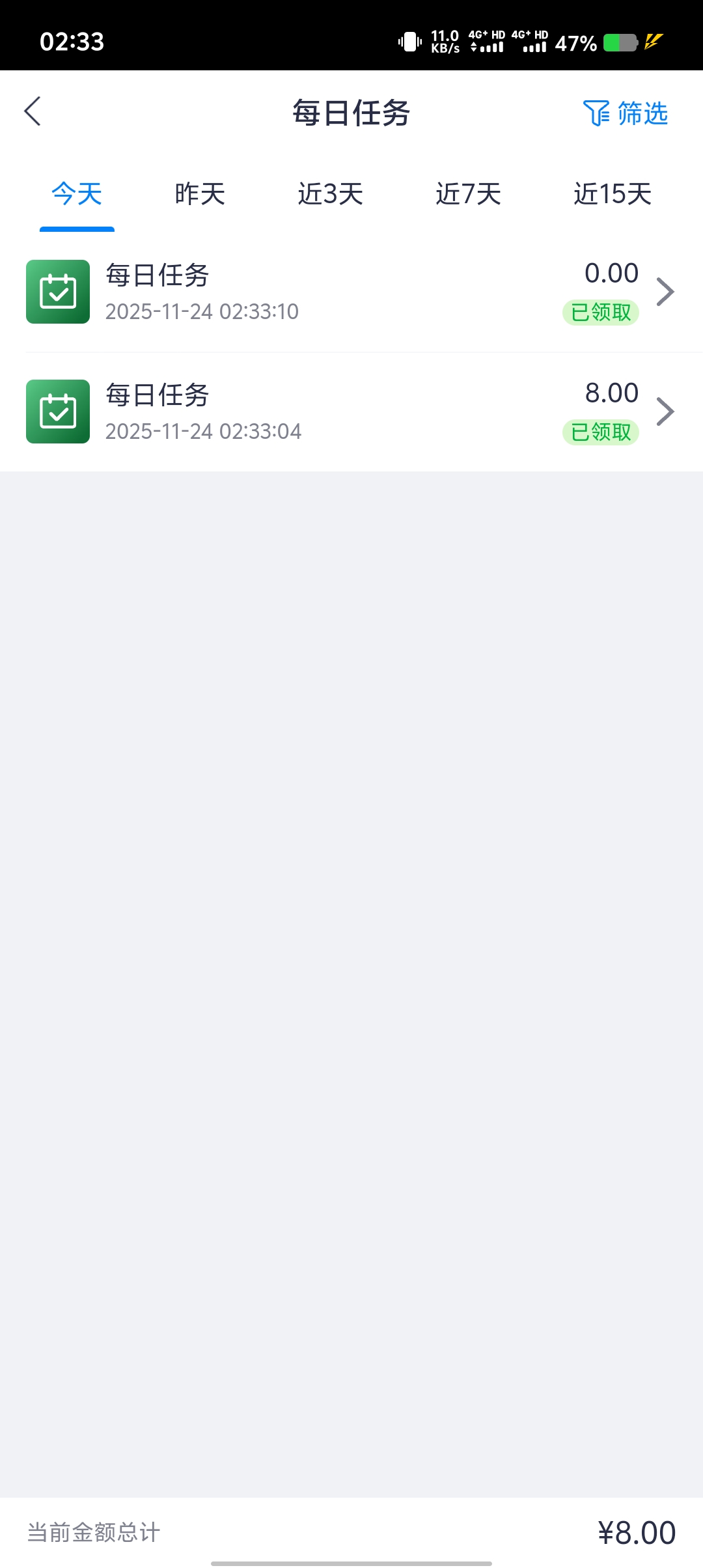Go back using the top-left arrow

coord(33,111)
